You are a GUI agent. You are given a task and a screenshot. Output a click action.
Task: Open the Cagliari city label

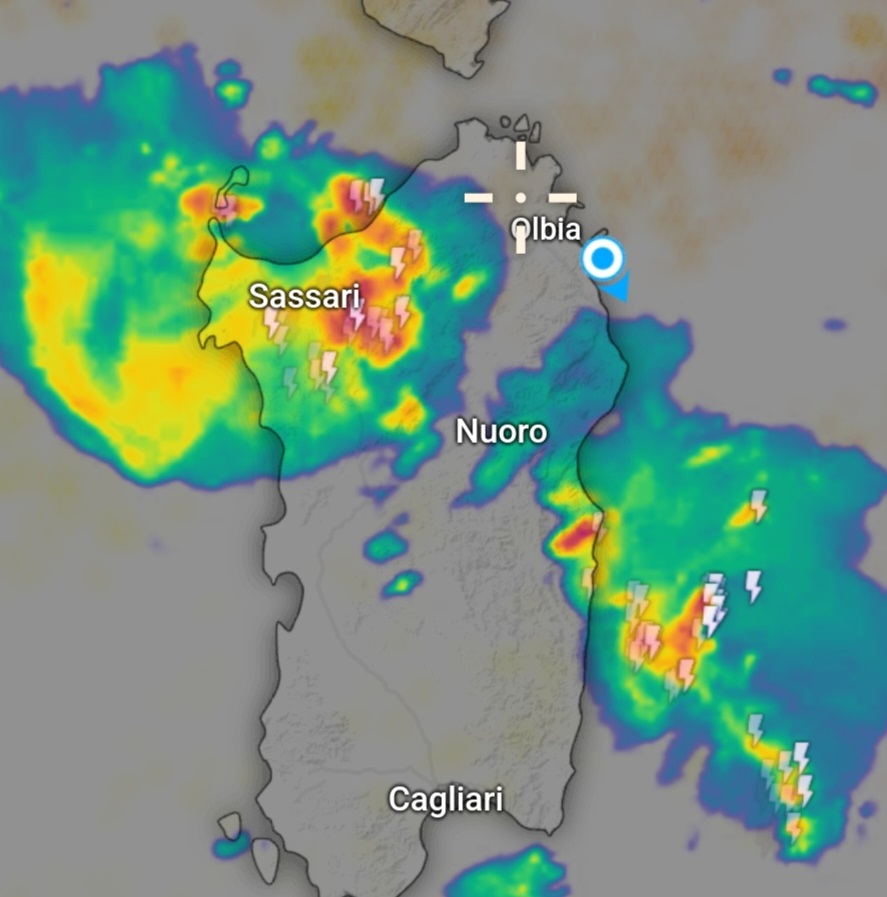(445, 800)
